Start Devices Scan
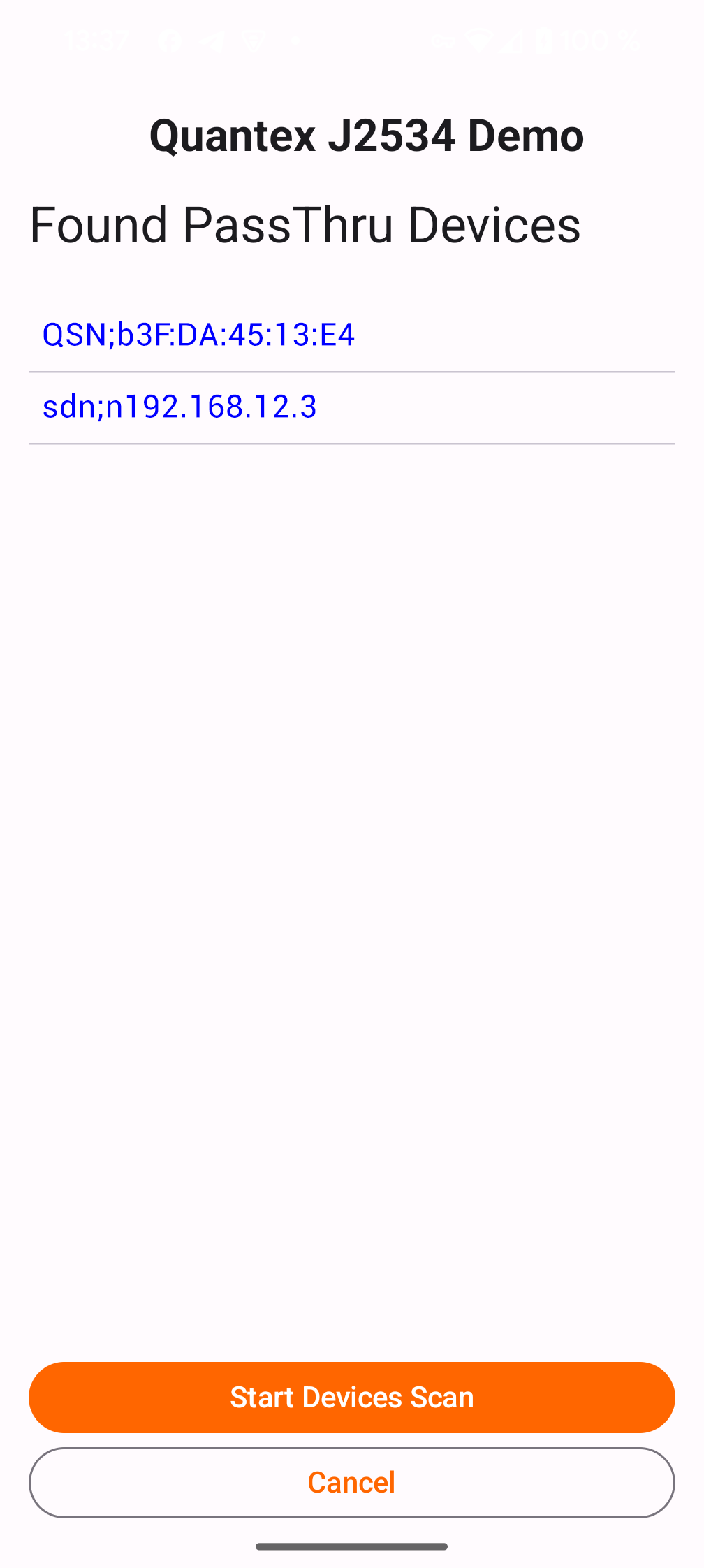This screenshot has width=704, height=1568. click(352, 1398)
